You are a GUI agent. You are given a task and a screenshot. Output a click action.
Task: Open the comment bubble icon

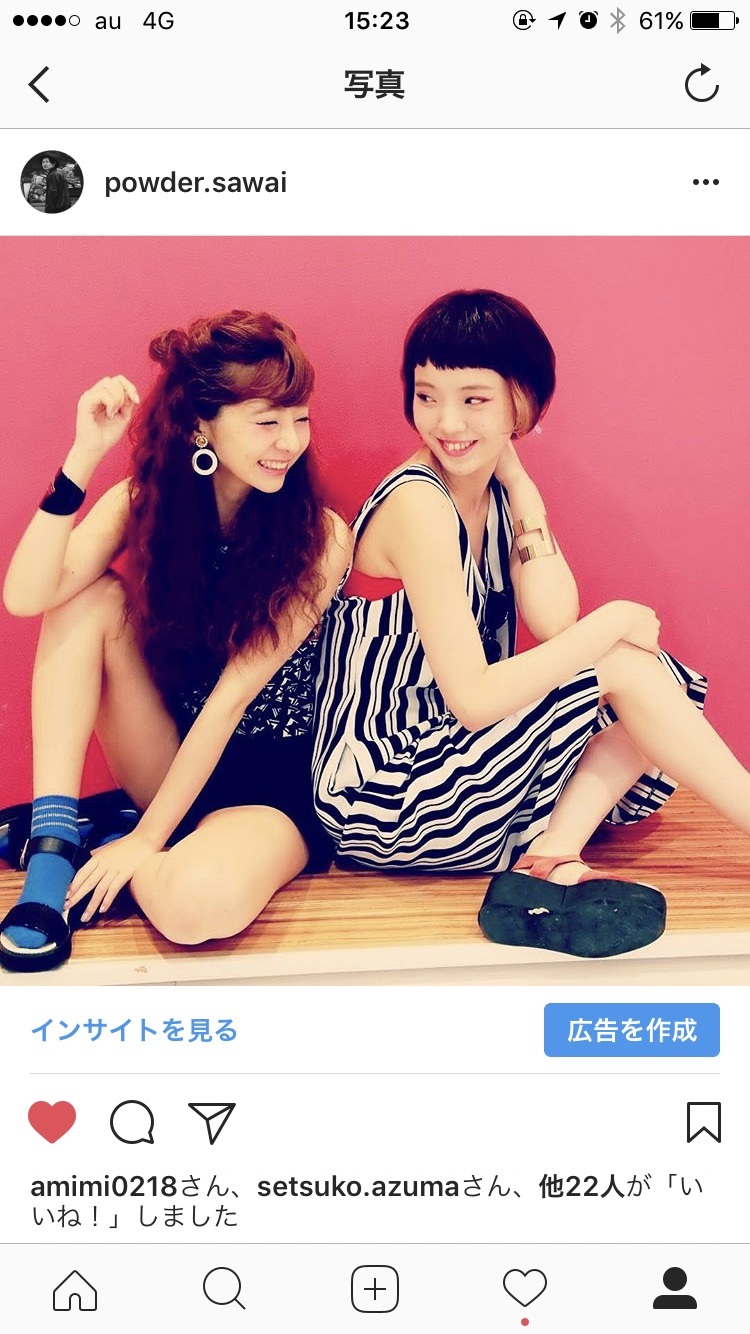pos(132,1122)
